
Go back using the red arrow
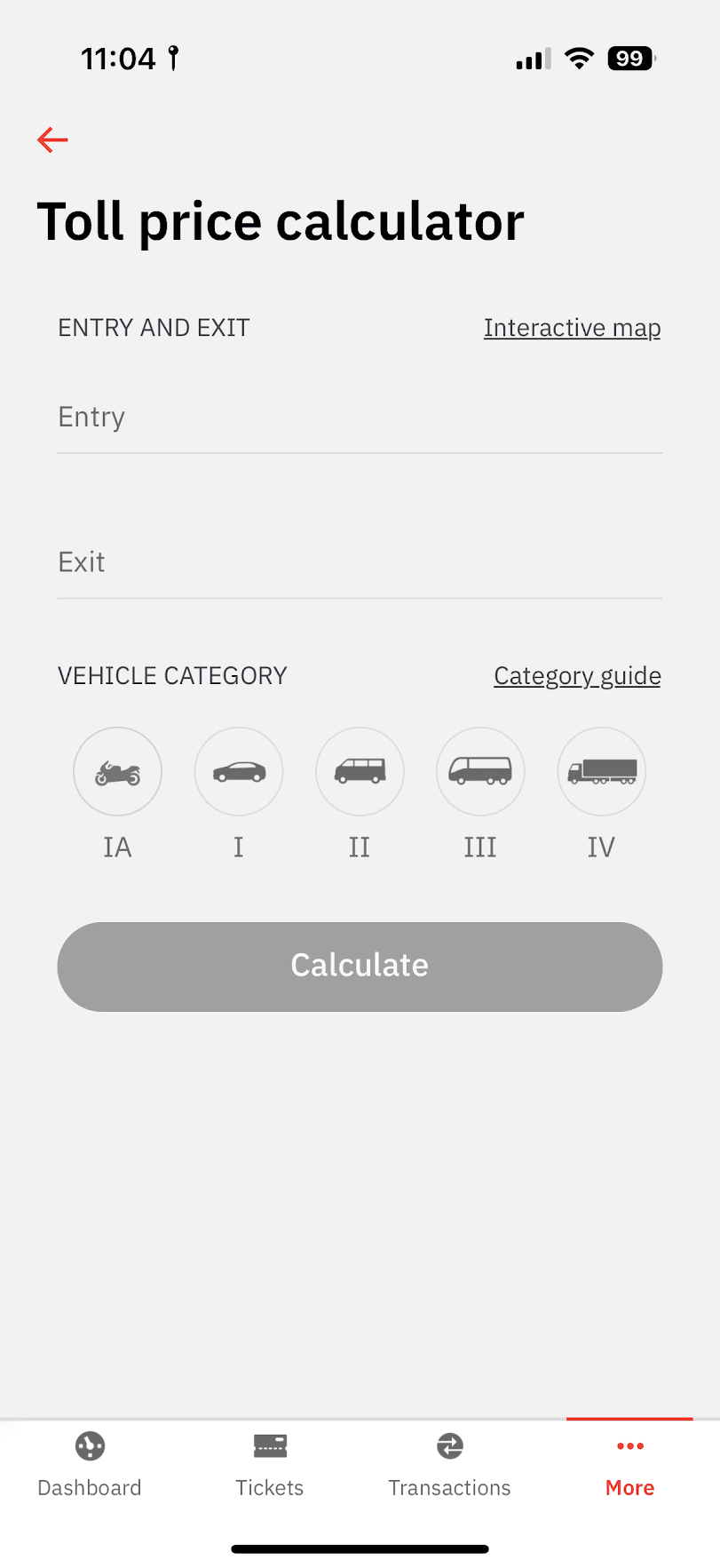[x=52, y=139]
